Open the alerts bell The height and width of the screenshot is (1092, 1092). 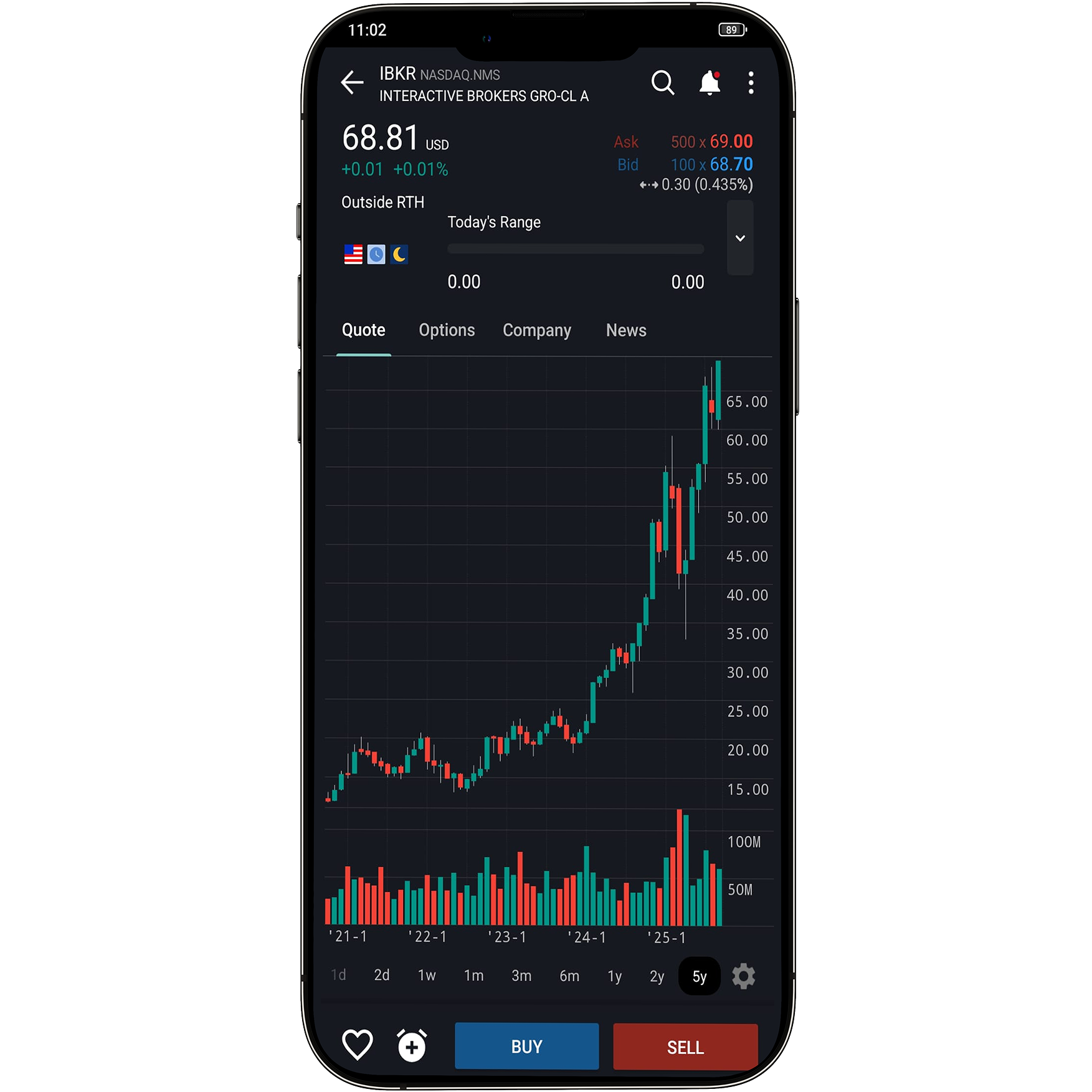click(710, 83)
